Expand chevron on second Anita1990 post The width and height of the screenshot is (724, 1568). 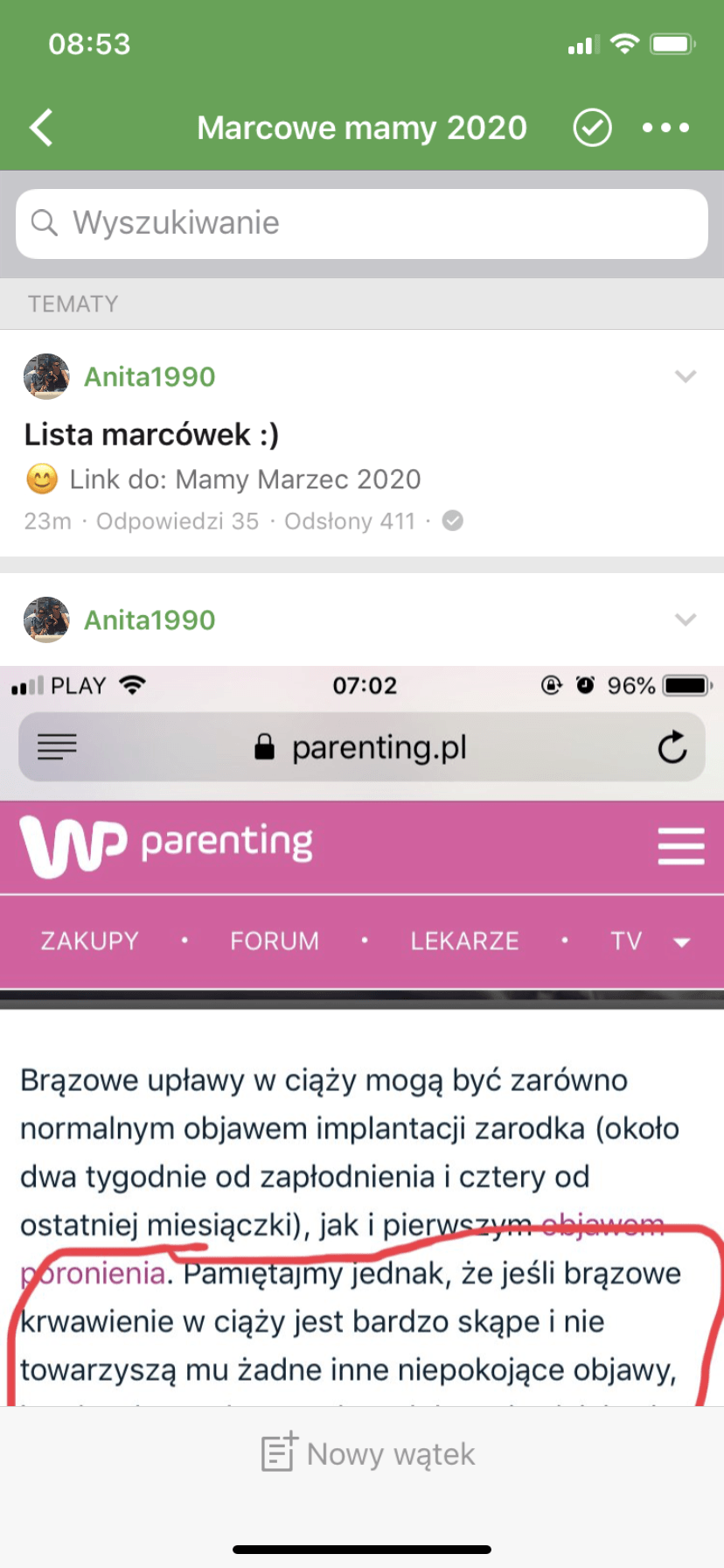(x=686, y=619)
